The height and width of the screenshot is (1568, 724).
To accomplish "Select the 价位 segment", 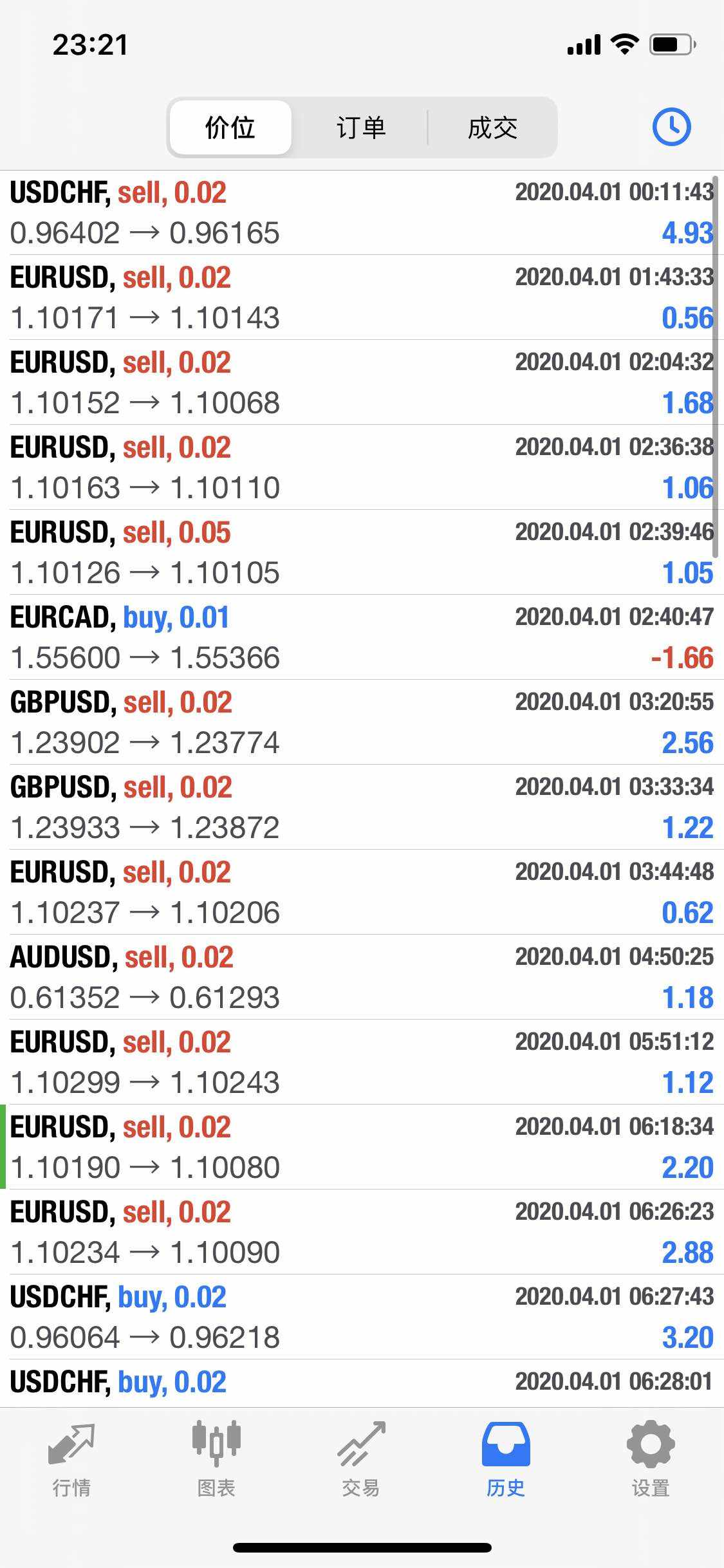I will click(x=230, y=127).
